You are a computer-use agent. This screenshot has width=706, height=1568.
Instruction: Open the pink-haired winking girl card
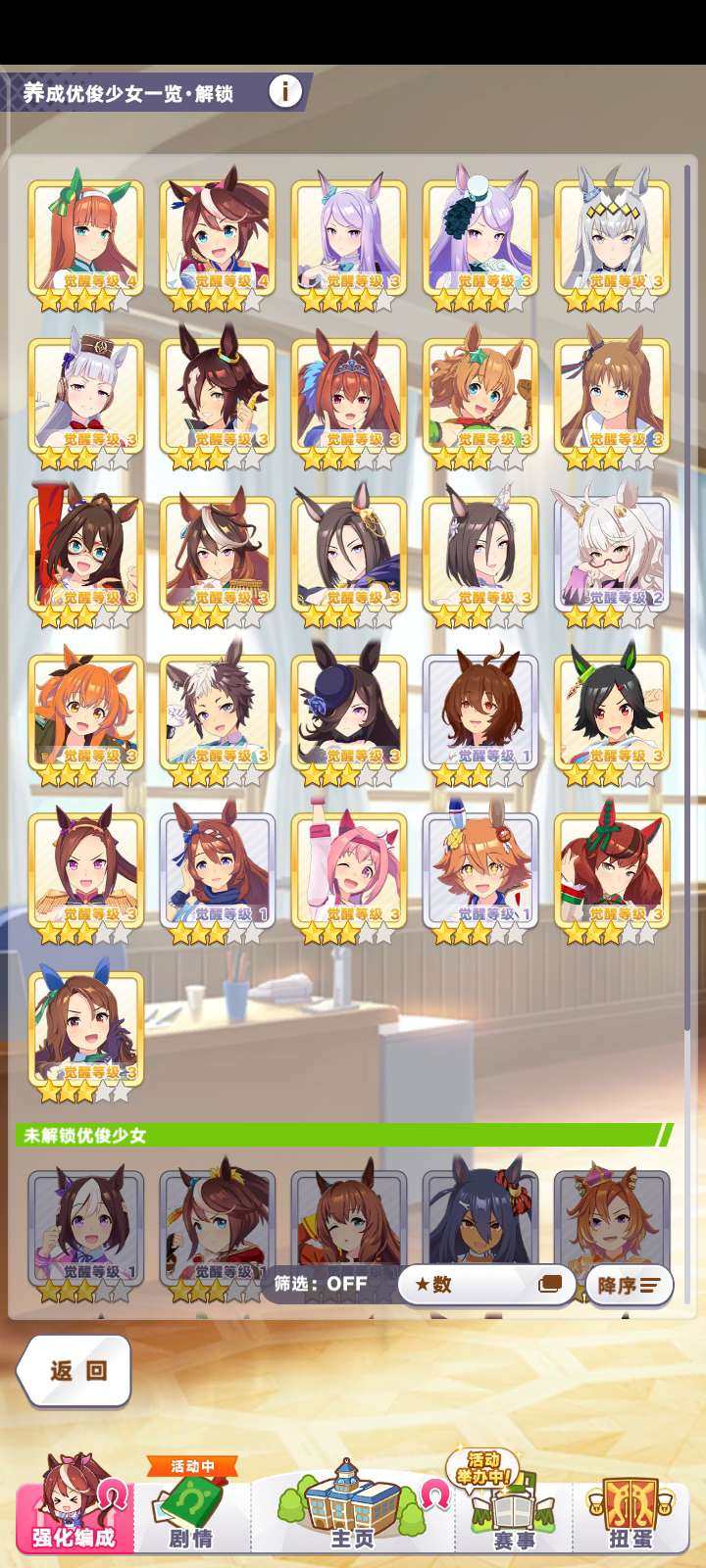(x=349, y=872)
